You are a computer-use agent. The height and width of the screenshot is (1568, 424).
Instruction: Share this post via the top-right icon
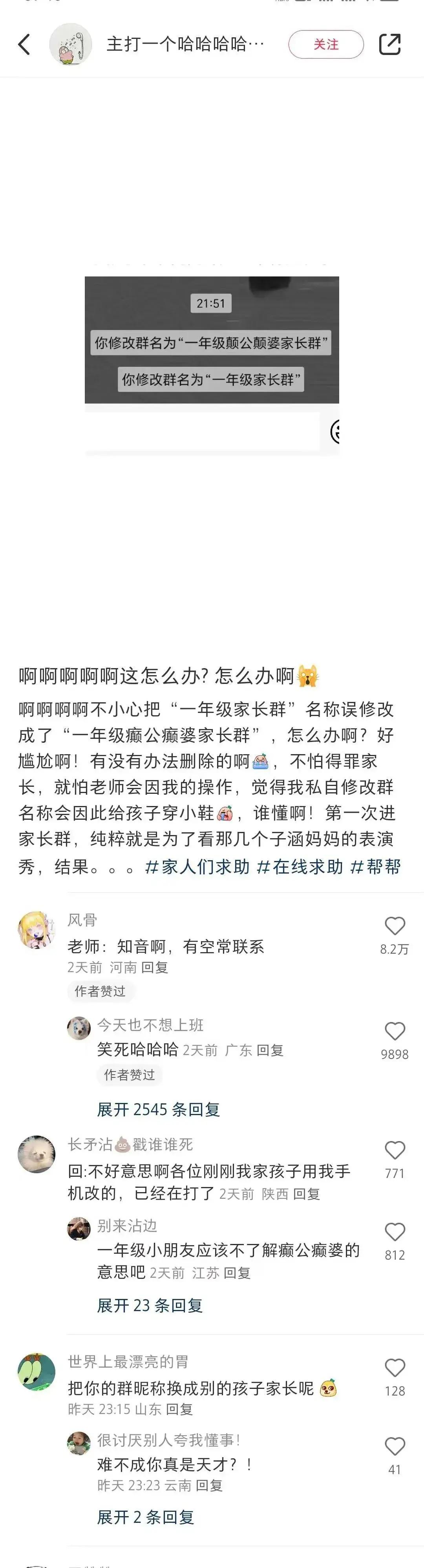pyautogui.click(x=389, y=44)
